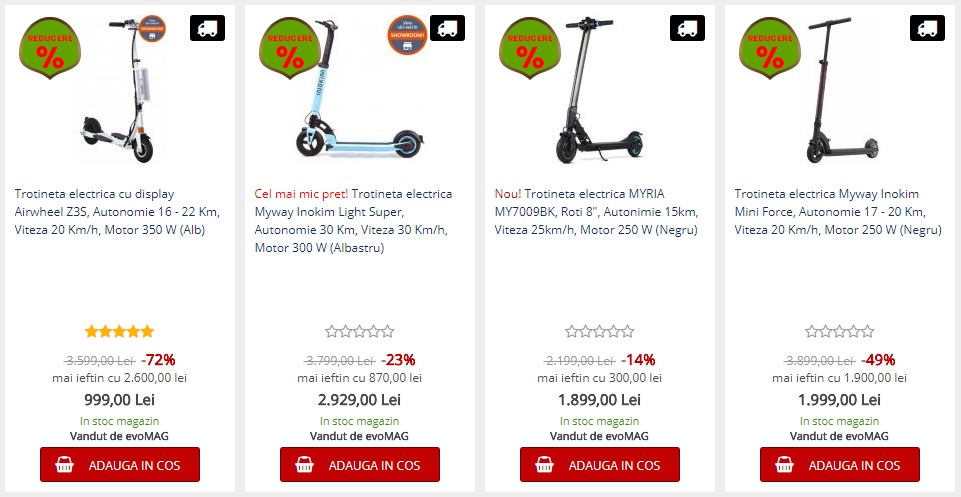961x497 pixels.
Task: Open MYRIA MY7009BK product title link
Action: tap(597, 212)
